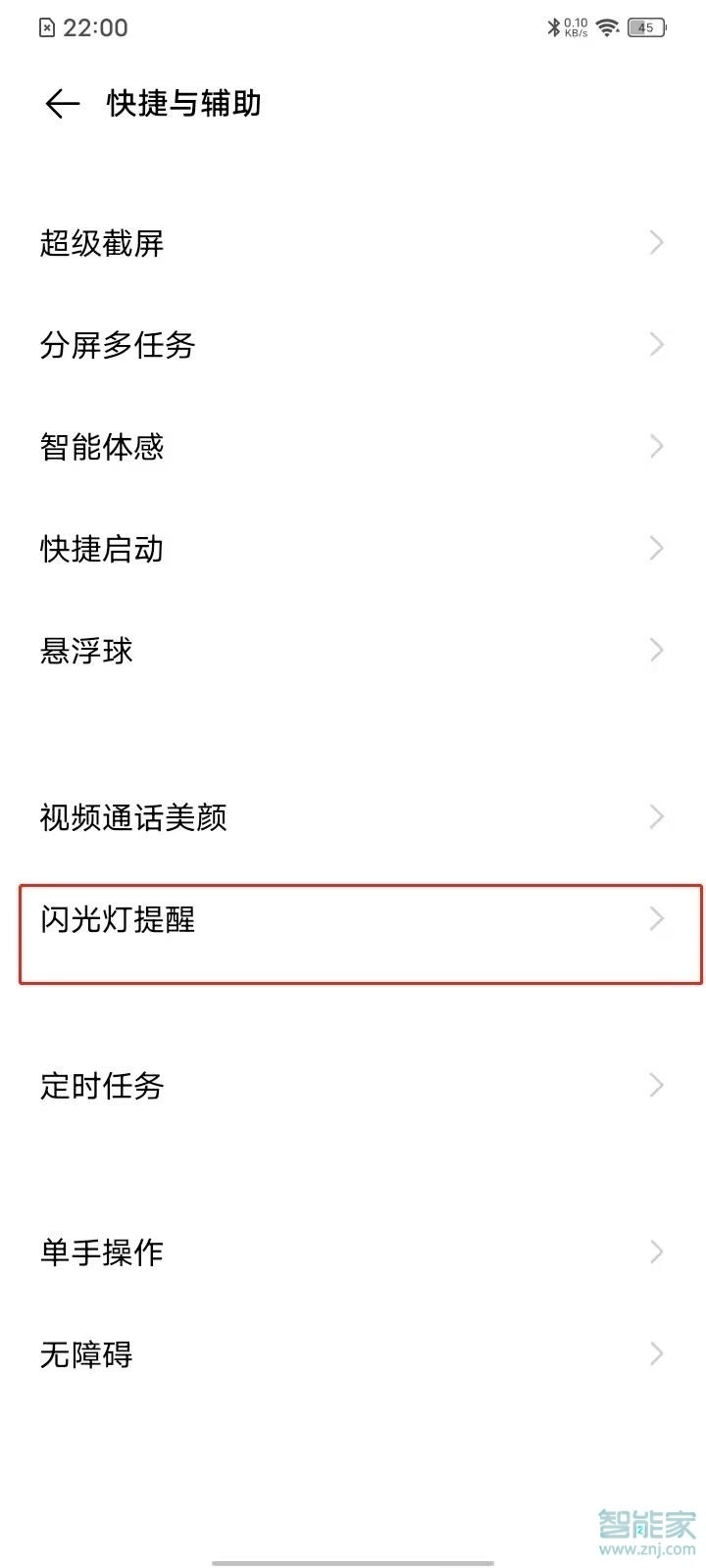Tap the Wi-Fi signal icon
Screen dimensions: 706x1568
(608, 26)
